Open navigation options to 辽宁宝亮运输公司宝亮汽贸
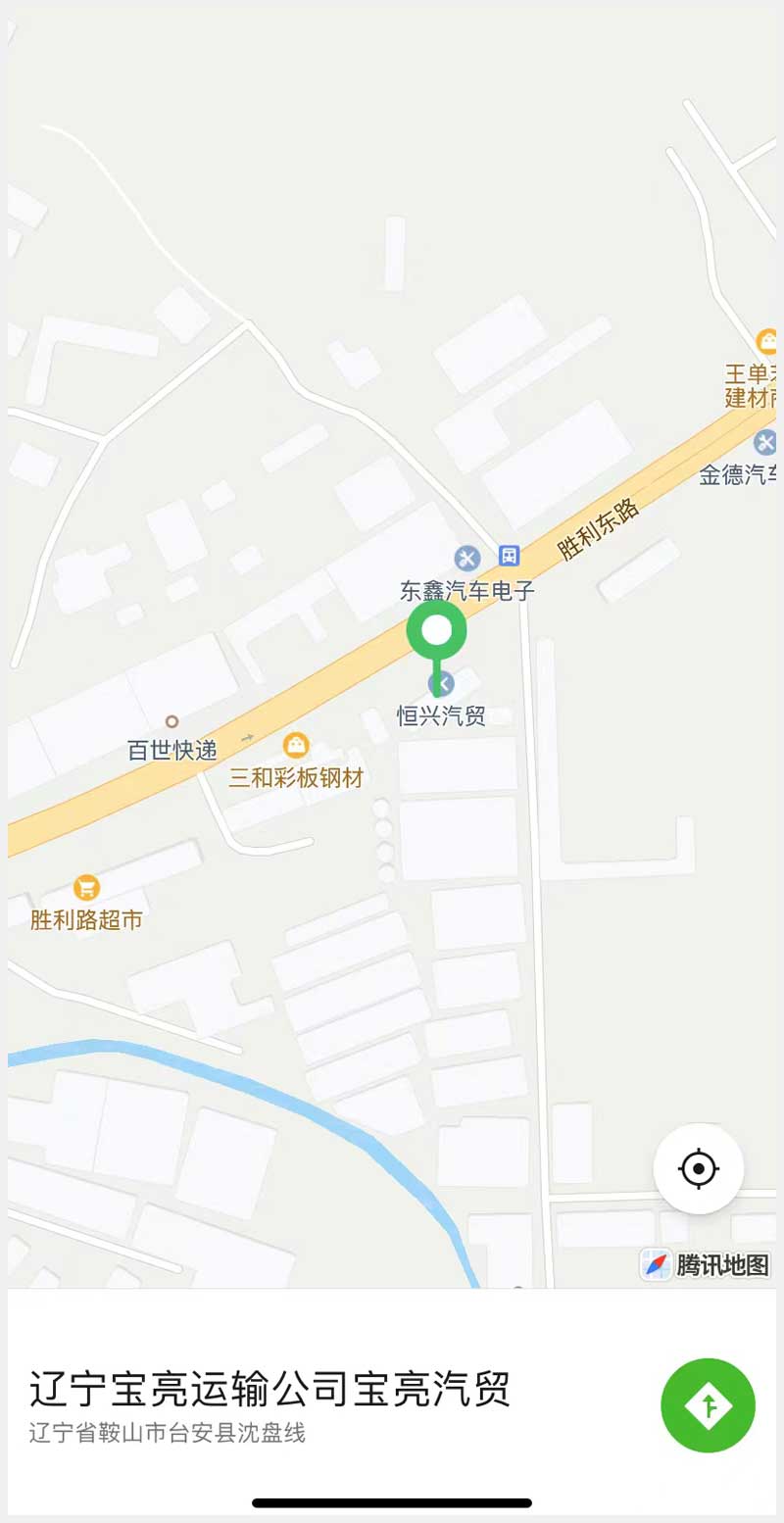 point(708,1405)
